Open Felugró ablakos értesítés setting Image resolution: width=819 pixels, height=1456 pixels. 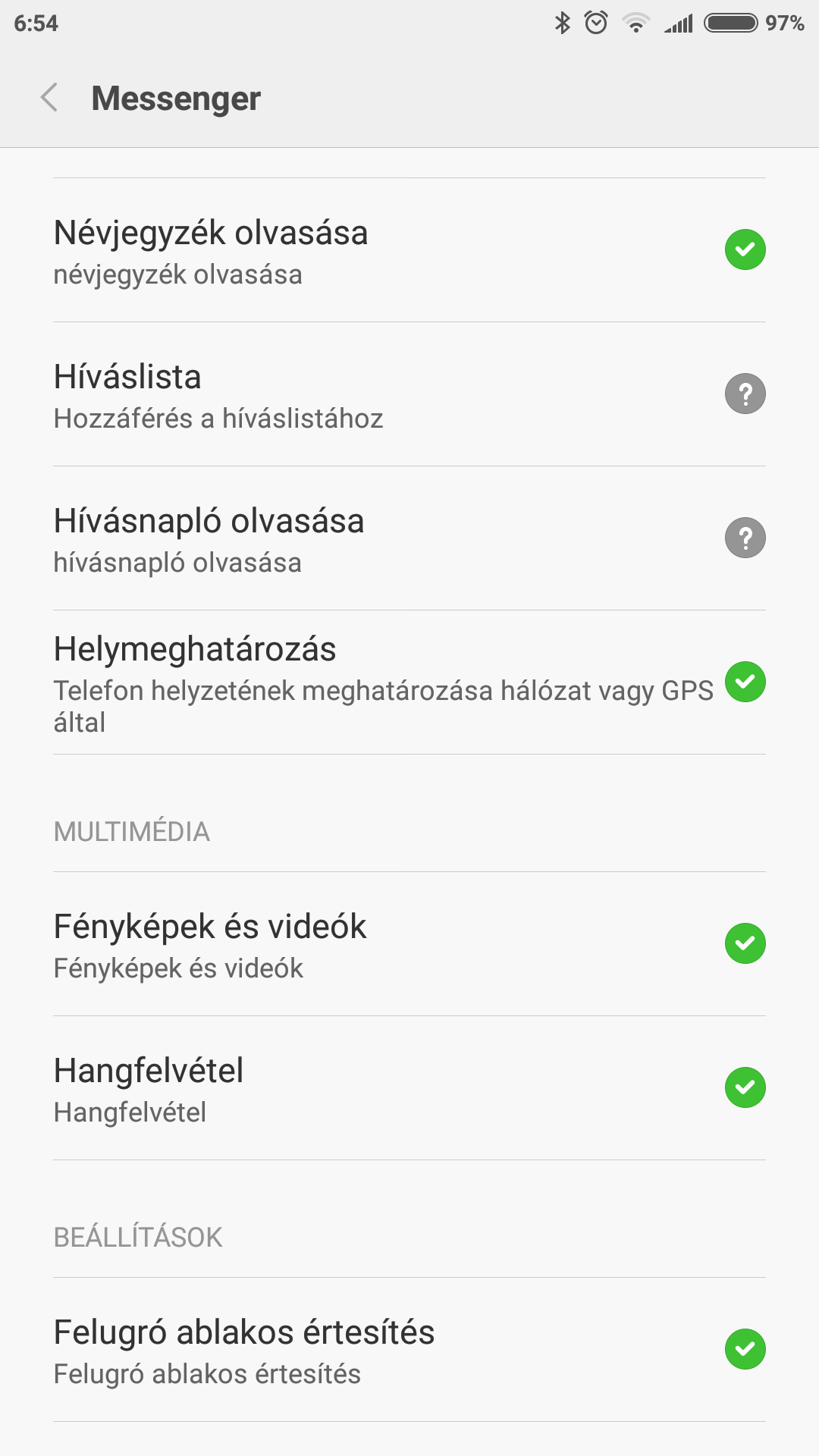click(x=409, y=1350)
